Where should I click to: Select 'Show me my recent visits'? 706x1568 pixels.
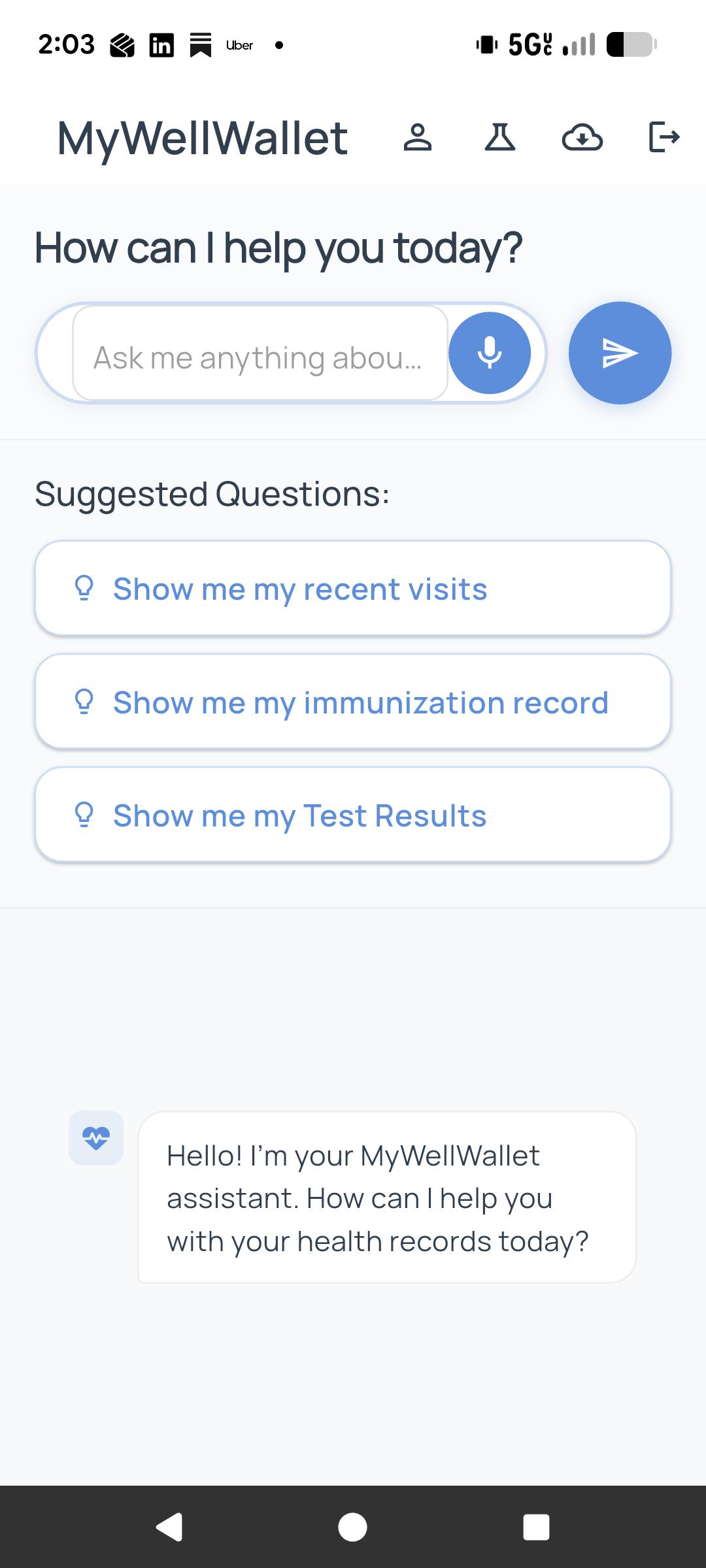[x=353, y=588]
